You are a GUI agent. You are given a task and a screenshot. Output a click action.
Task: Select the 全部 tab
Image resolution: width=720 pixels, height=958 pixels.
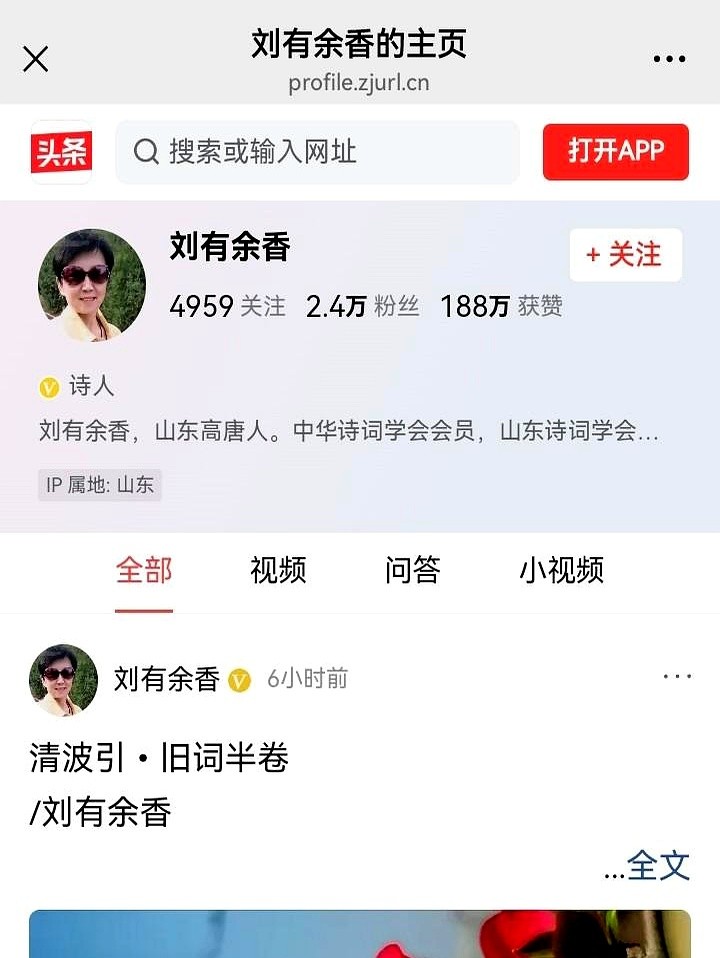tap(144, 571)
